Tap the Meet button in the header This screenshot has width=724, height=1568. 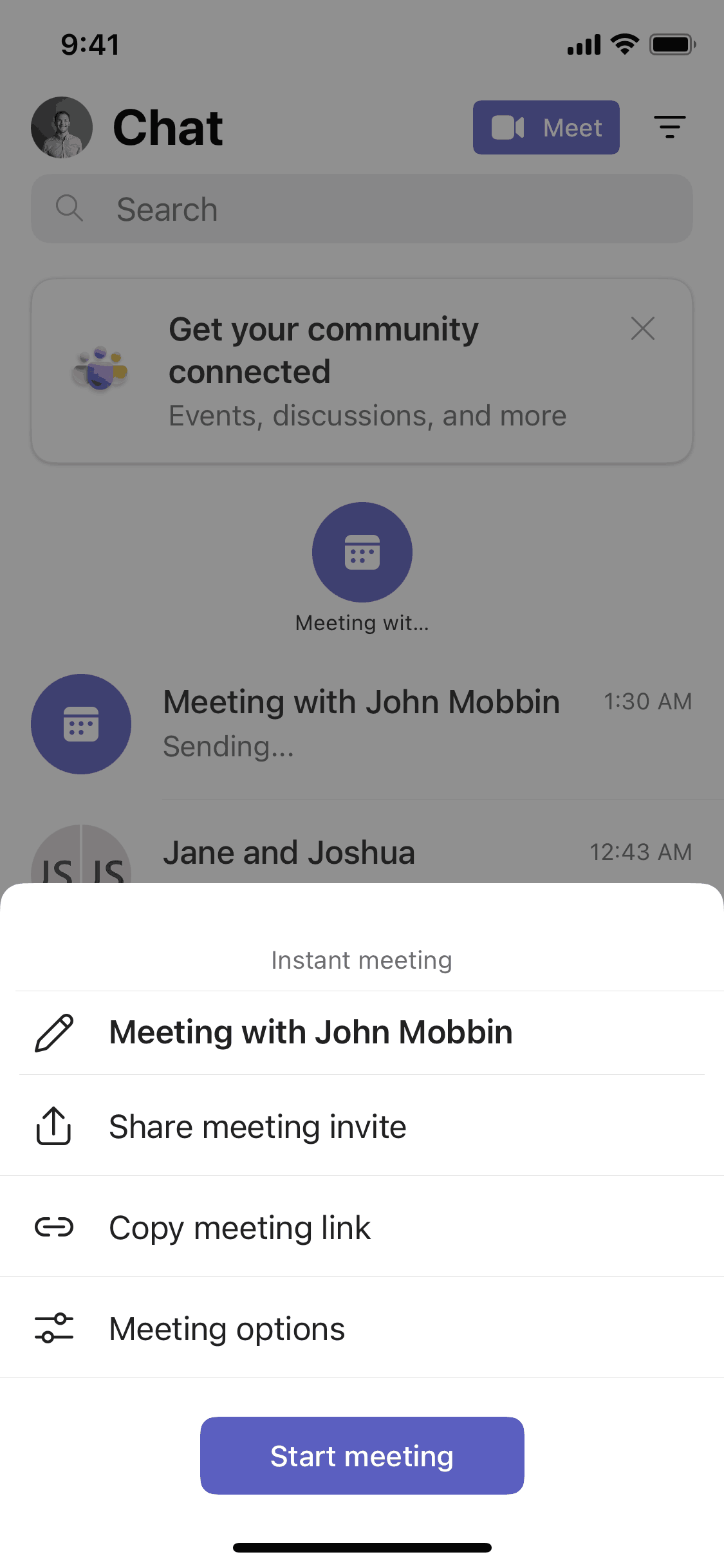[546, 127]
